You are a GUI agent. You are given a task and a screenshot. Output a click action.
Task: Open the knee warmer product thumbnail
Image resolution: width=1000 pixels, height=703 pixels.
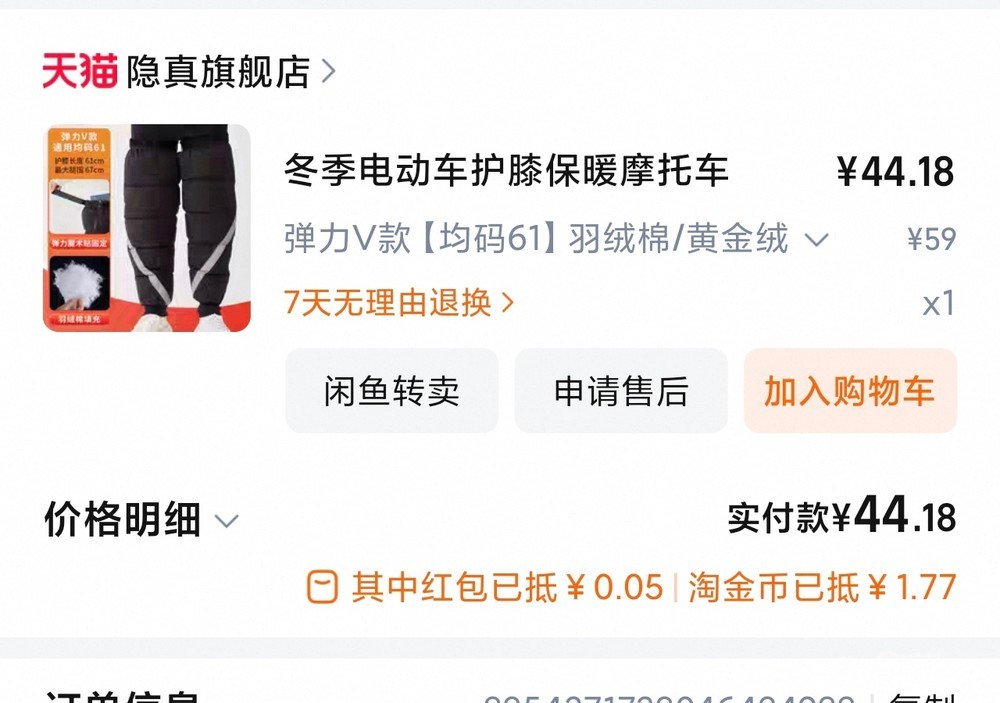[147, 228]
